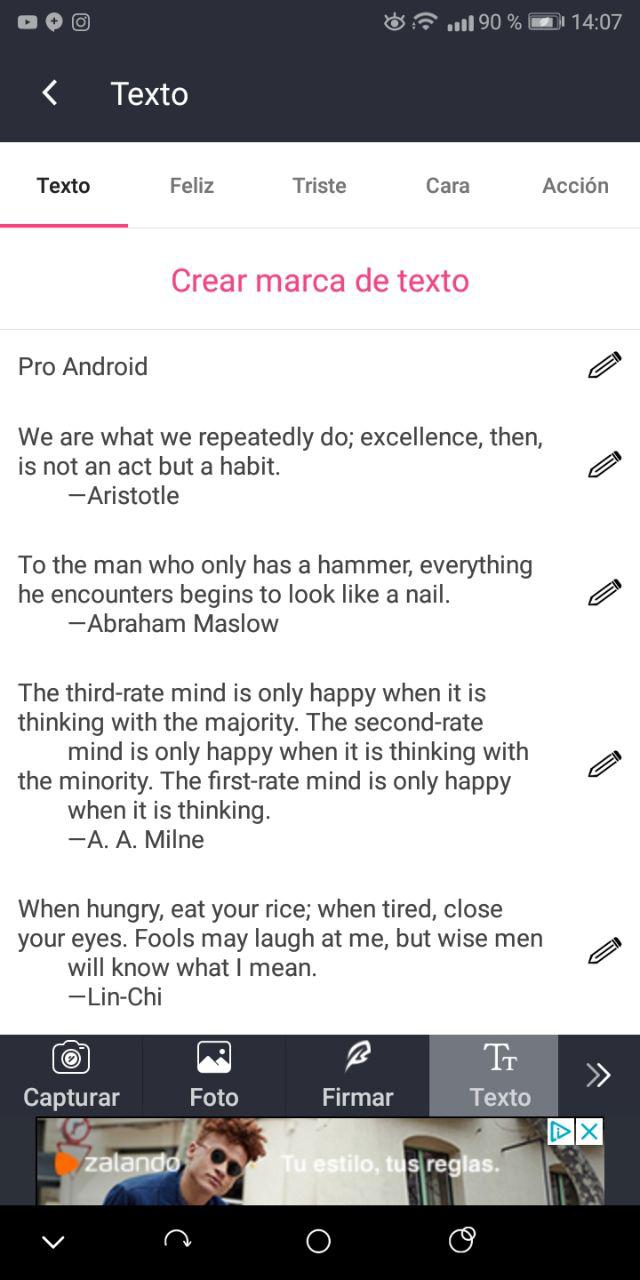Viewport: 640px width, 1280px height.
Task: Go back using the header arrow
Action: 49,93
